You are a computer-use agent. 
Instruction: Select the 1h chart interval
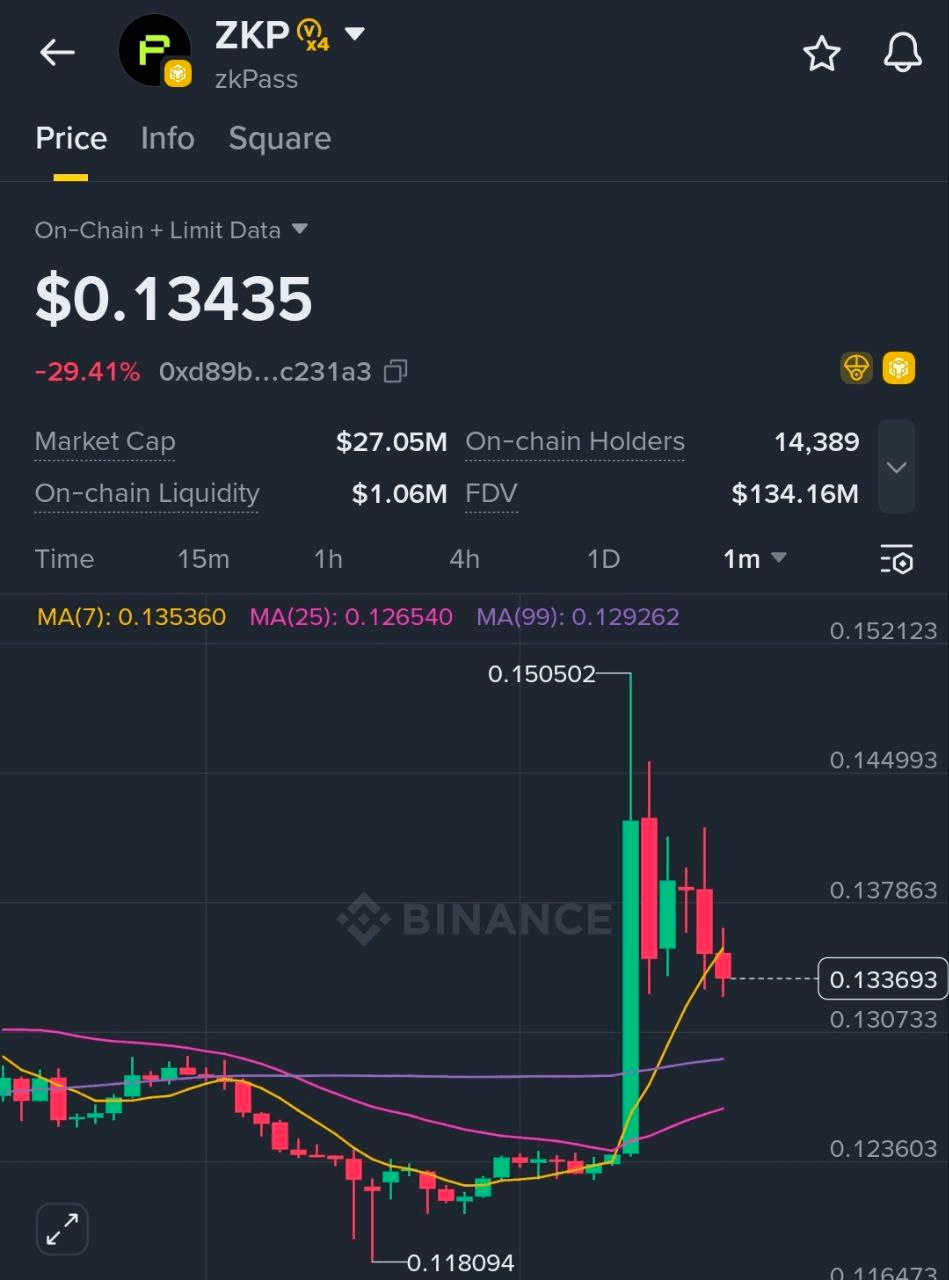pos(328,559)
